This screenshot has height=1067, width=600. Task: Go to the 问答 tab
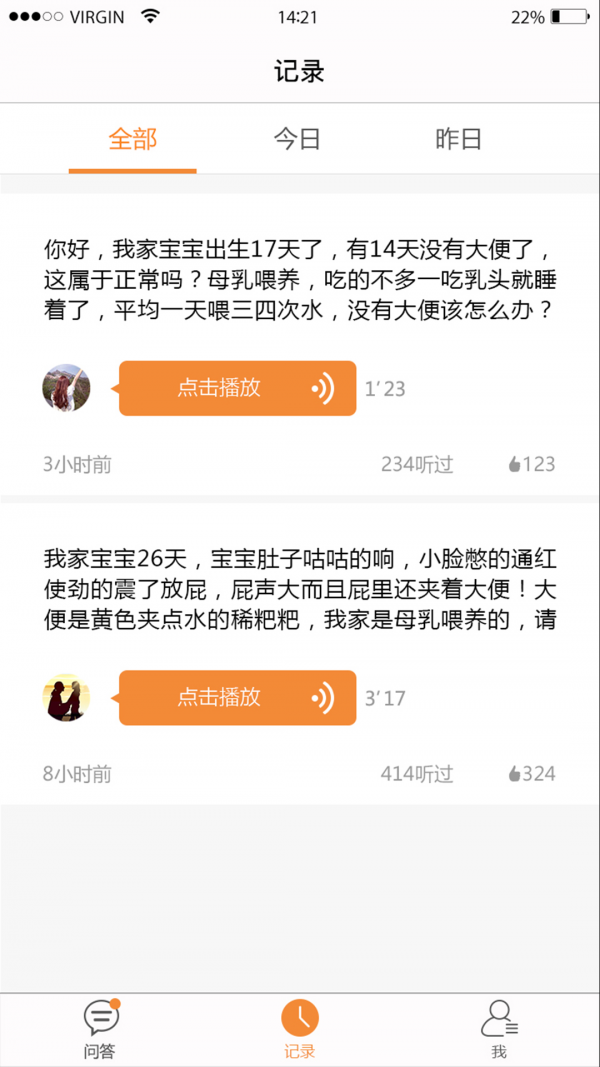(100, 1028)
